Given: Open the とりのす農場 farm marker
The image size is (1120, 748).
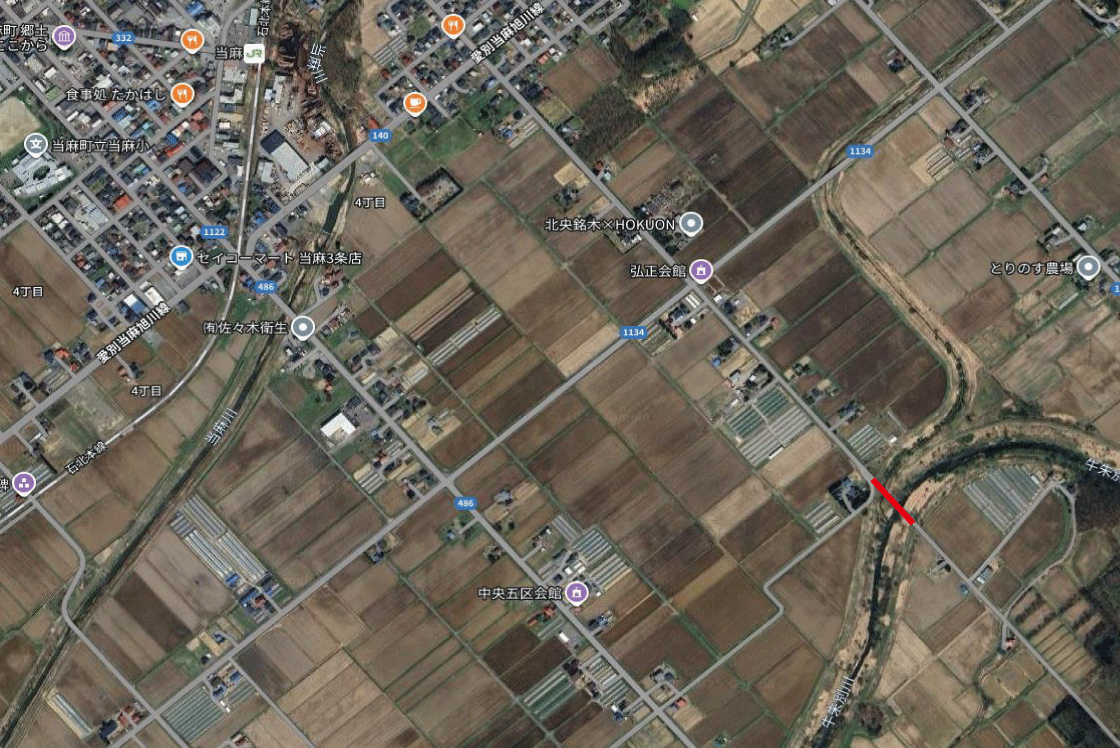Looking at the screenshot, I should [1088, 266].
